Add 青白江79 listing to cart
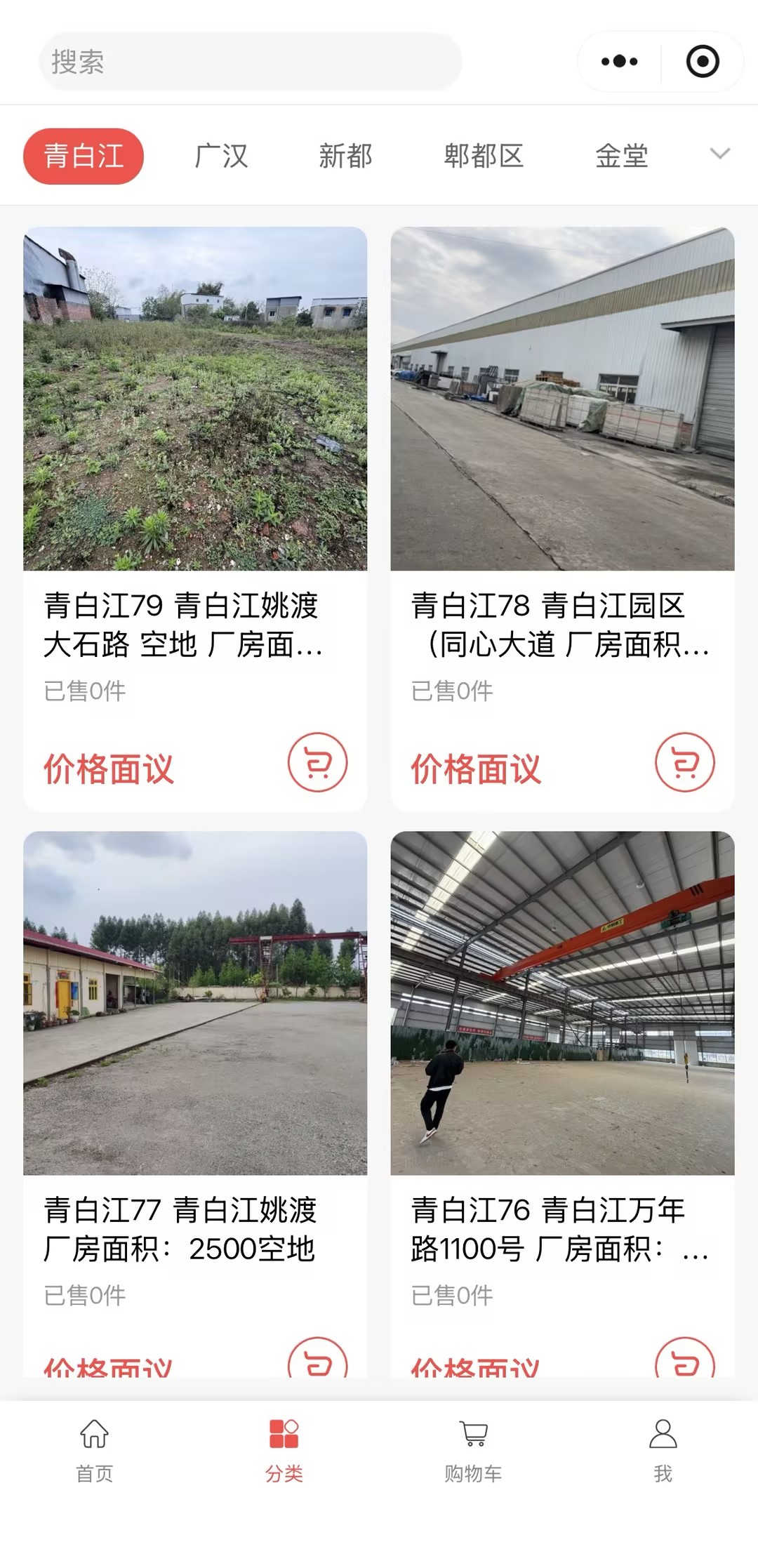The width and height of the screenshot is (758, 1568). point(317,762)
